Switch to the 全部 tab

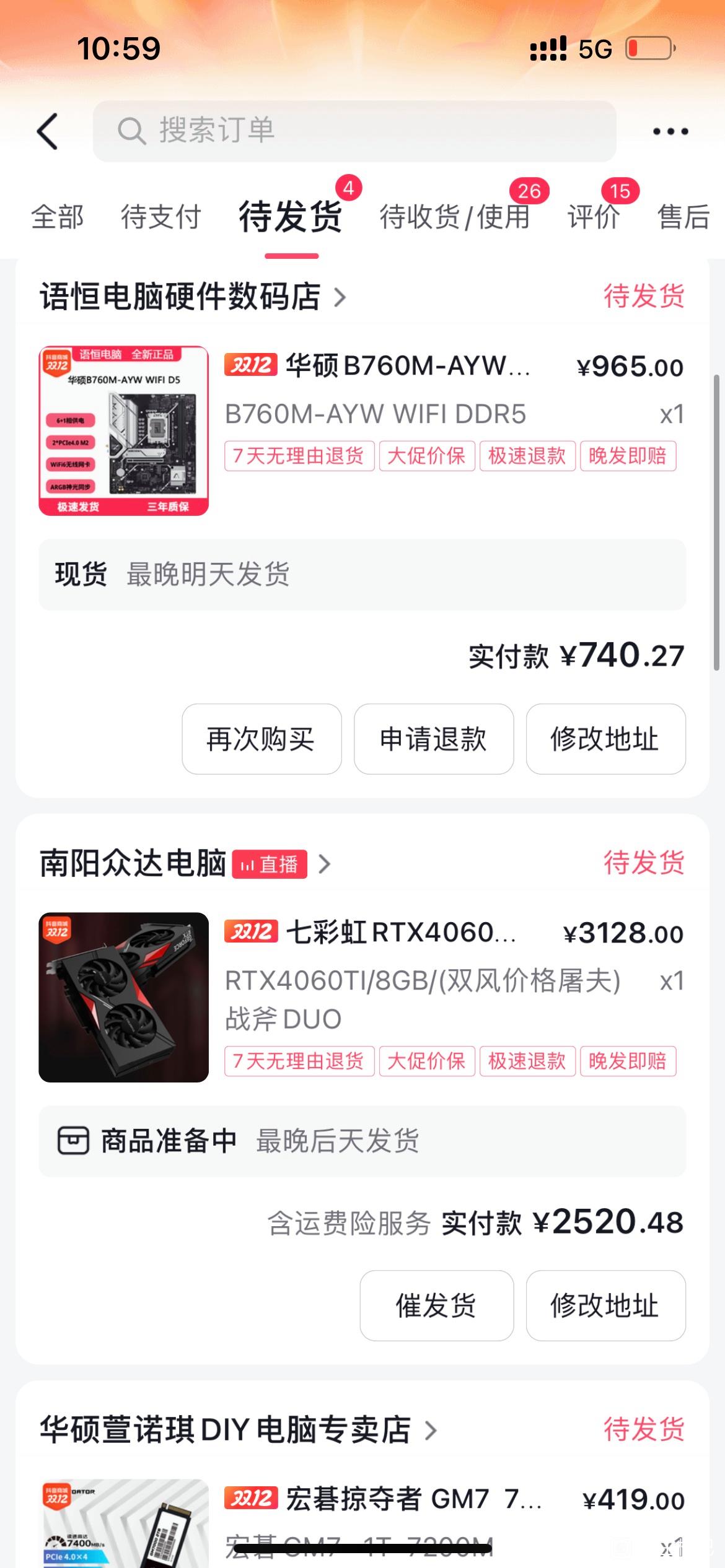(58, 217)
